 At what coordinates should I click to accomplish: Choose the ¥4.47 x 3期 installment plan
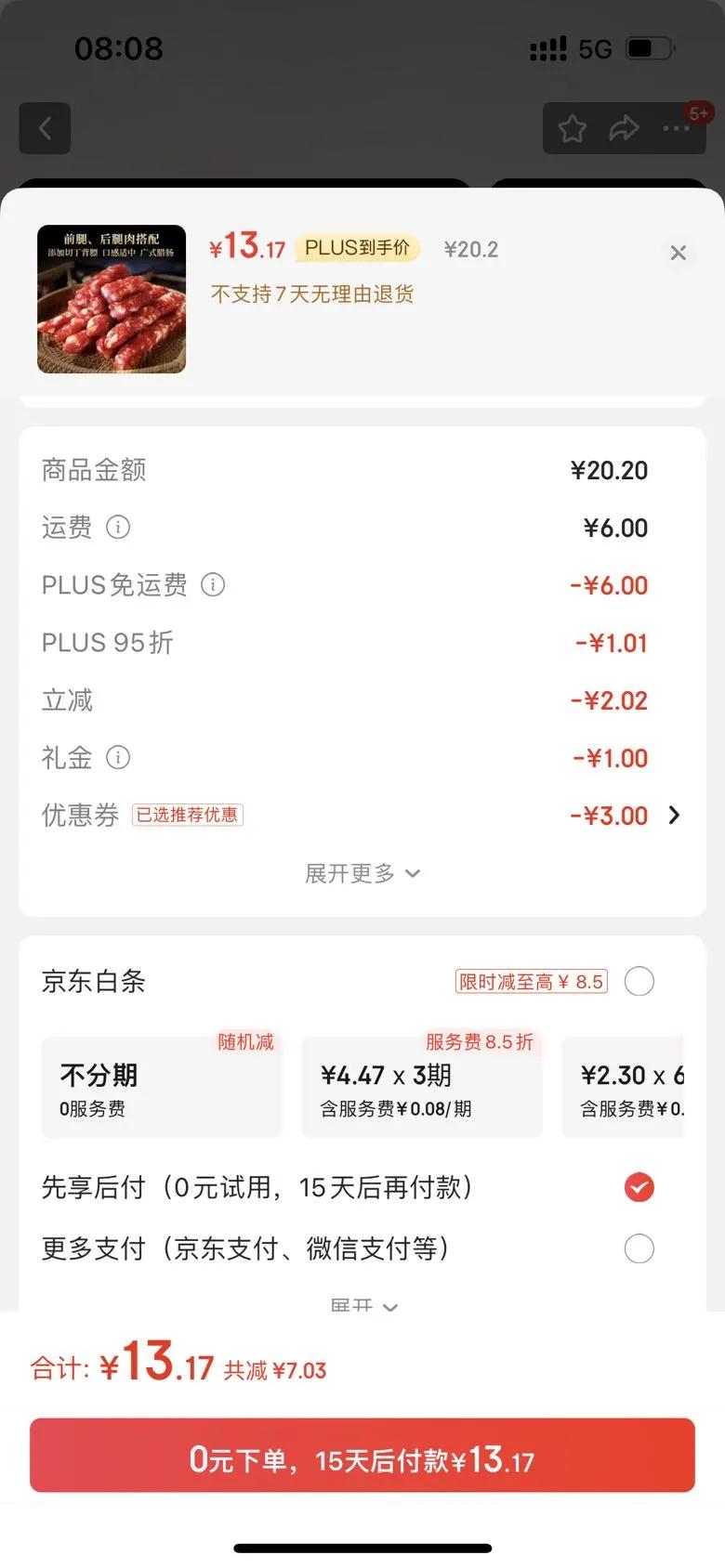coord(422,1089)
